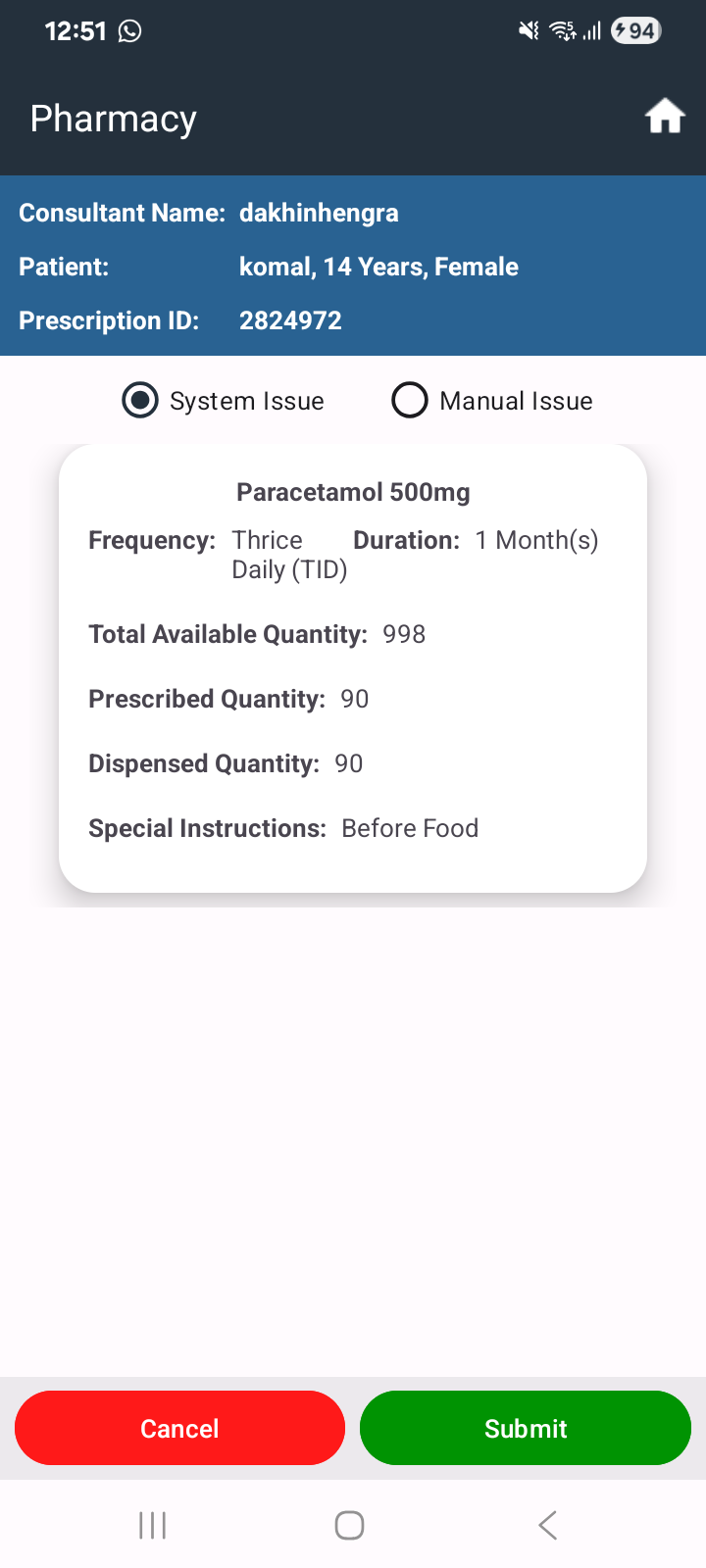The height and width of the screenshot is (1568, 706).
Task: Go to home via the house icon
Action: 664,117
